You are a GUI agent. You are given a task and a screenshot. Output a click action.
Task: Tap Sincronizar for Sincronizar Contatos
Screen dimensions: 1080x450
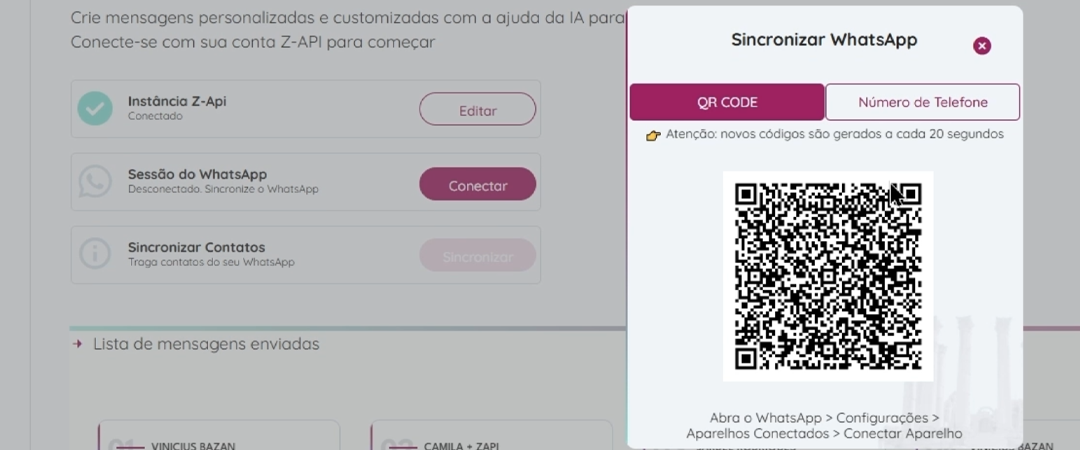pos(477,256)
